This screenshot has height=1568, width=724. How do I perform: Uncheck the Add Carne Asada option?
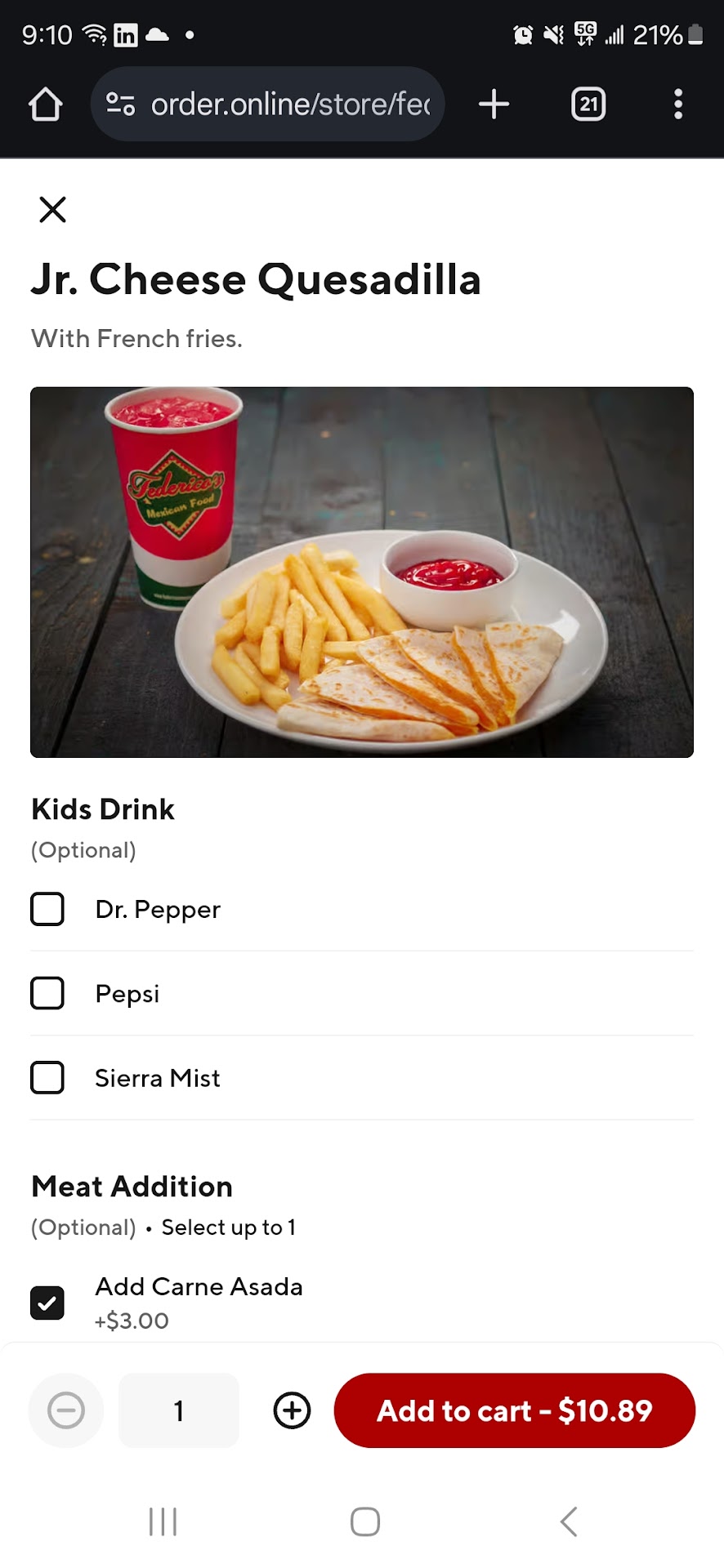[x=47, y=1303]
